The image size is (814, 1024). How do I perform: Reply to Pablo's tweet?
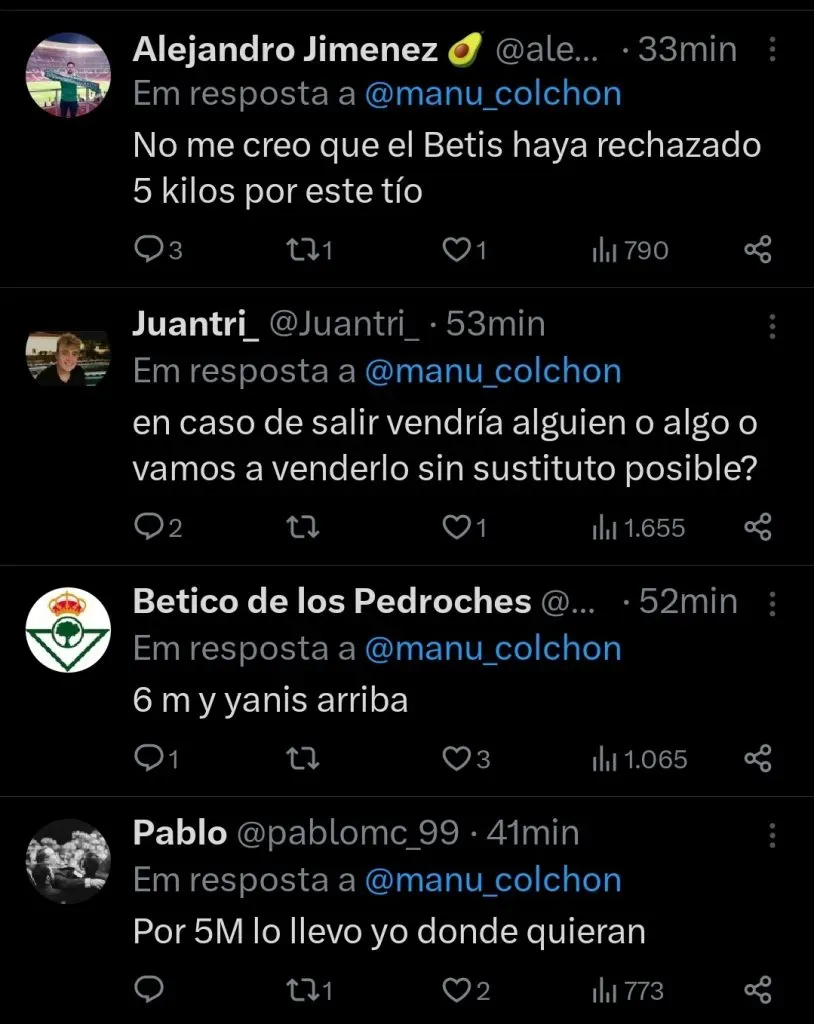[148, 990]
